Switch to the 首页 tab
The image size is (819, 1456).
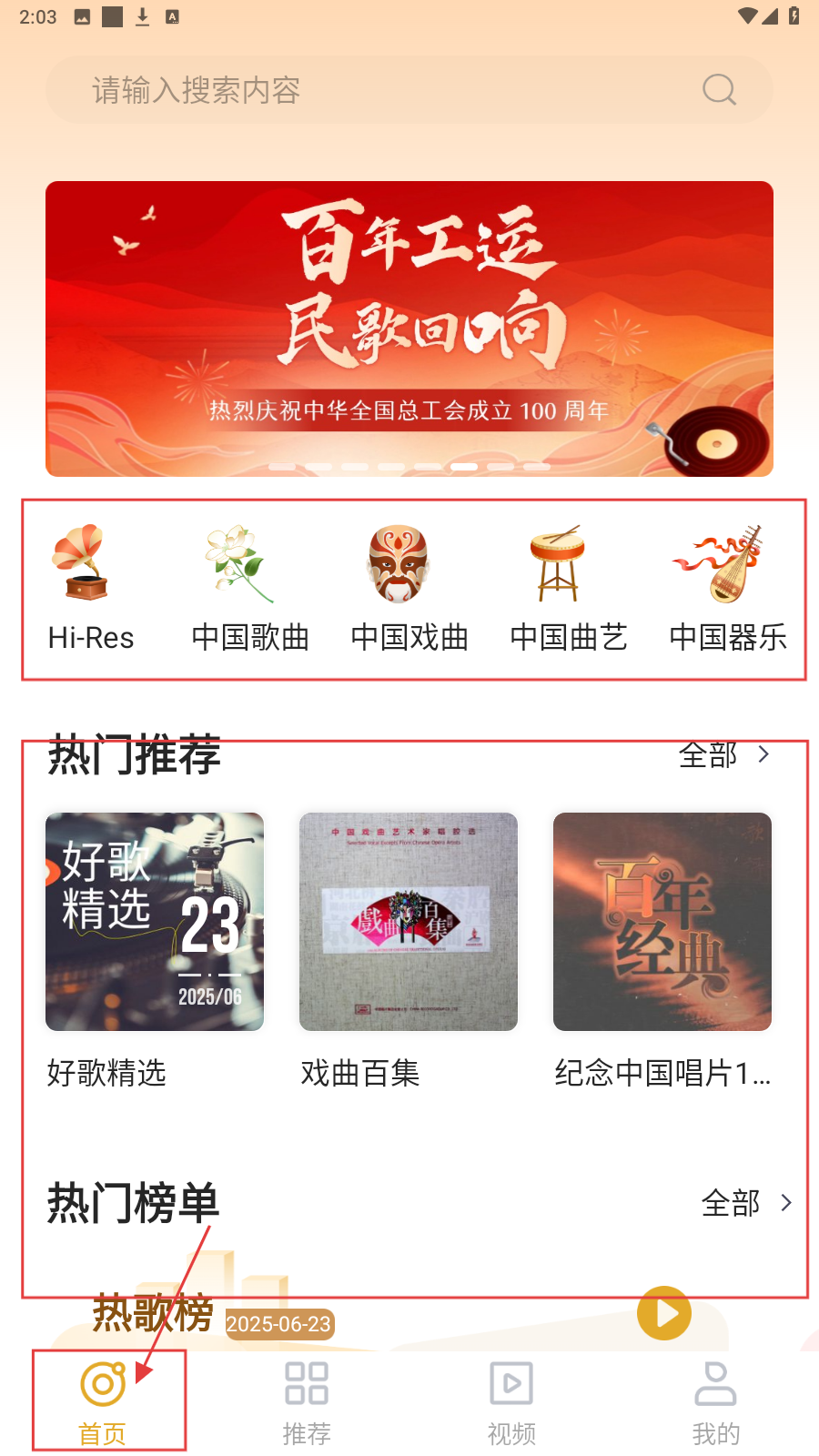(103, 1402)
